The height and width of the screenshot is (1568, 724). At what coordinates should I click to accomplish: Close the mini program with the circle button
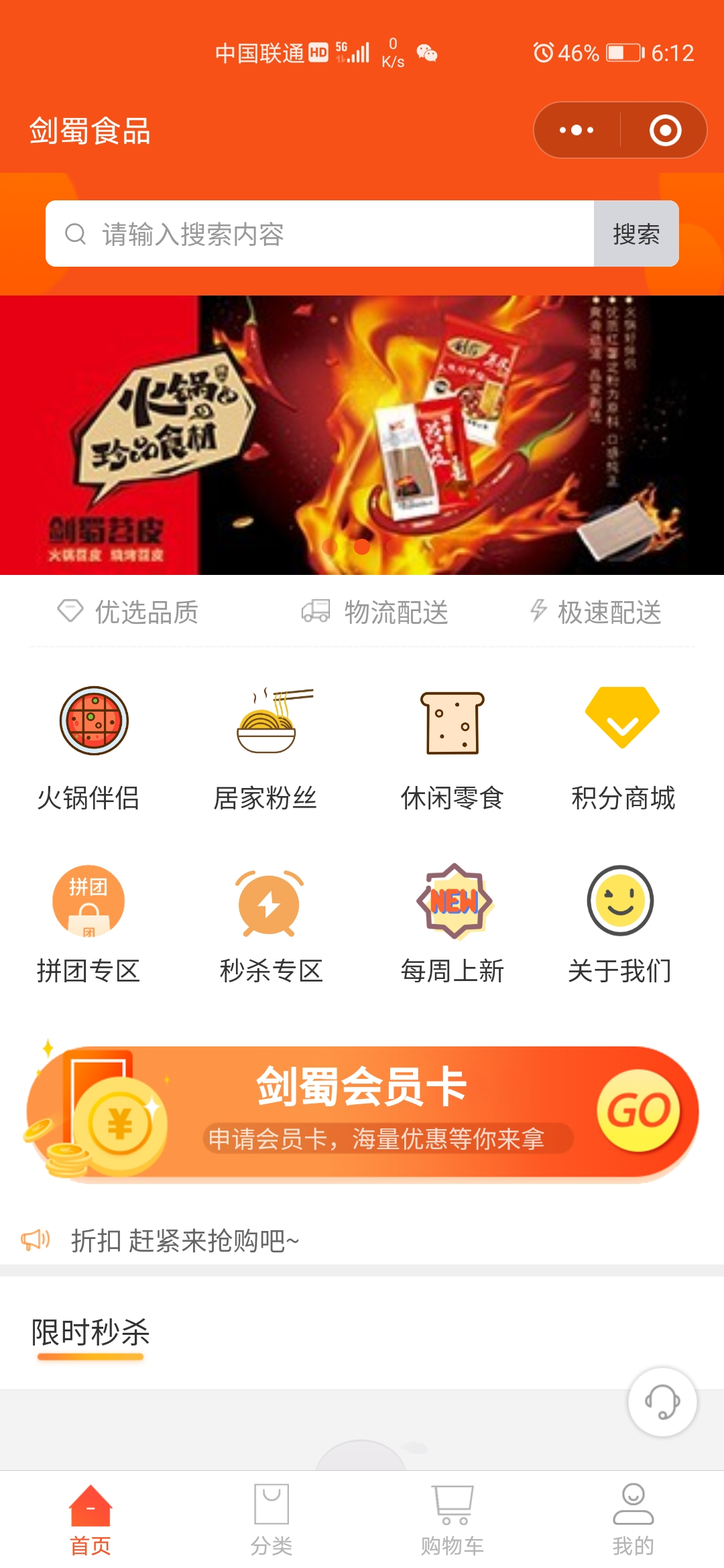pos(665,130)
